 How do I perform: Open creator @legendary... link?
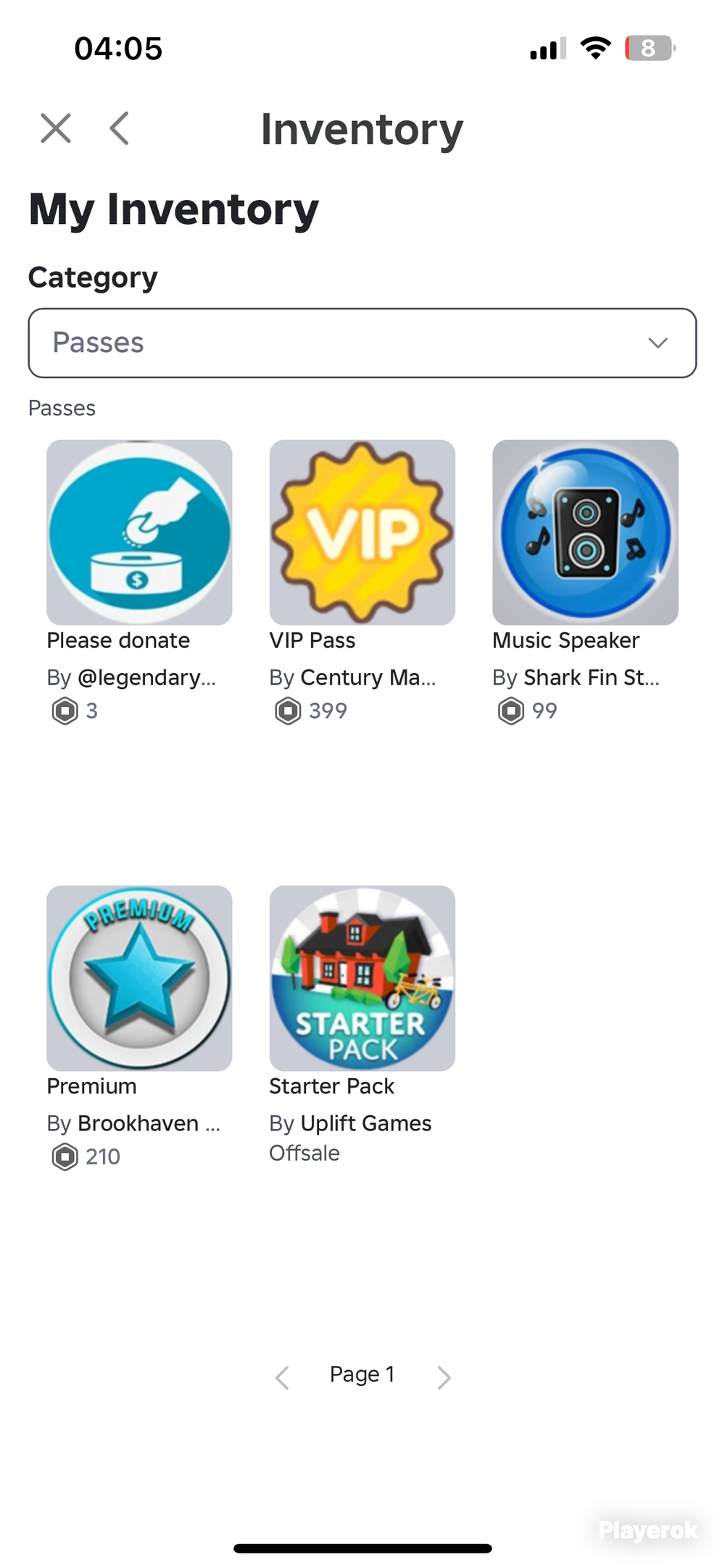pyautogui.click(x=147, y=677)
